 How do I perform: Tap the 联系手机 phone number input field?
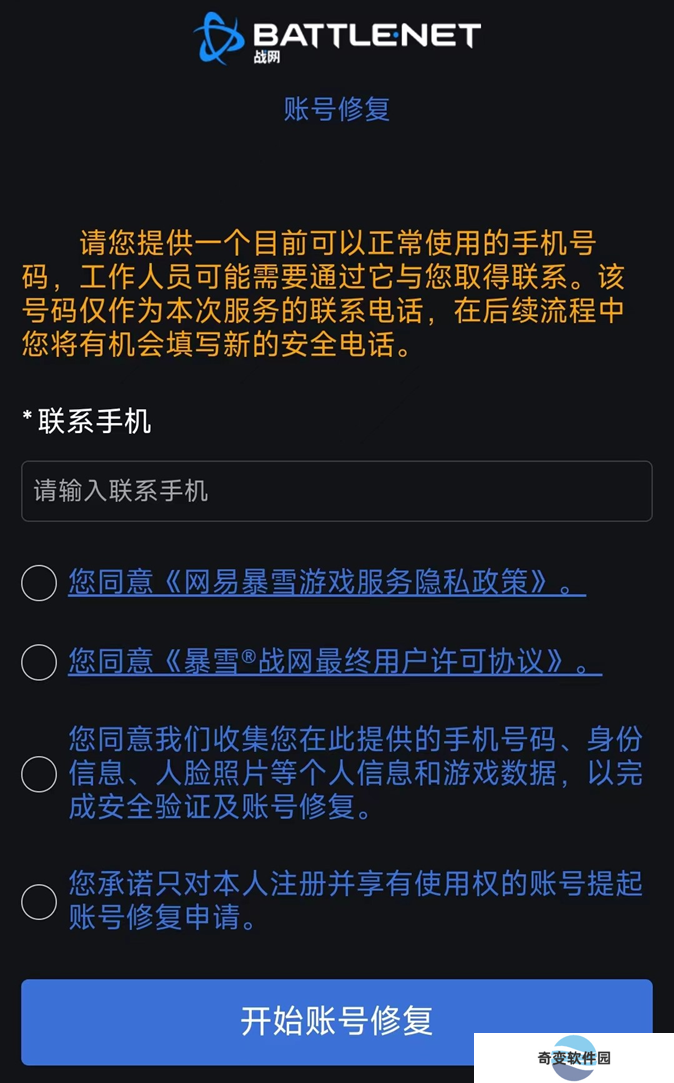pyautogui.click(x=337, y=491)
